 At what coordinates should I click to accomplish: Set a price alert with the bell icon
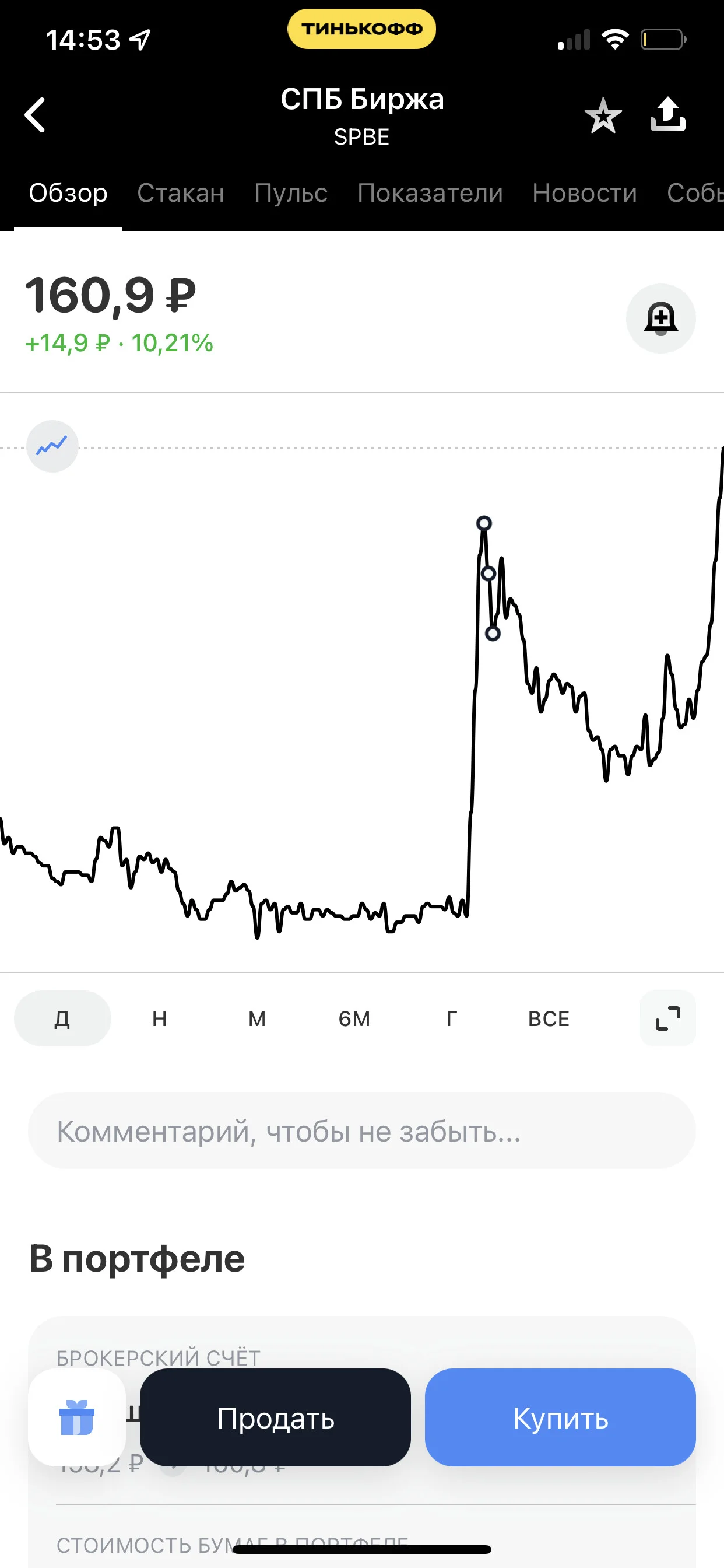tap(660, 318)
